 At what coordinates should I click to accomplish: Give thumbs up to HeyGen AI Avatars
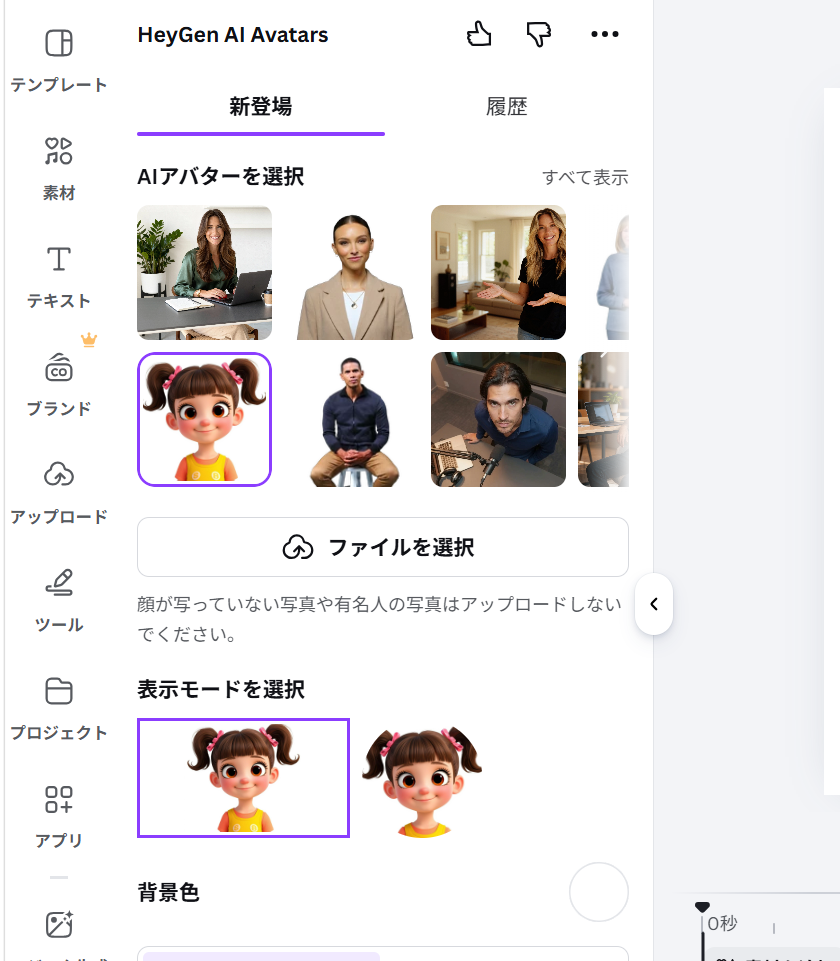tap(479, 34)
